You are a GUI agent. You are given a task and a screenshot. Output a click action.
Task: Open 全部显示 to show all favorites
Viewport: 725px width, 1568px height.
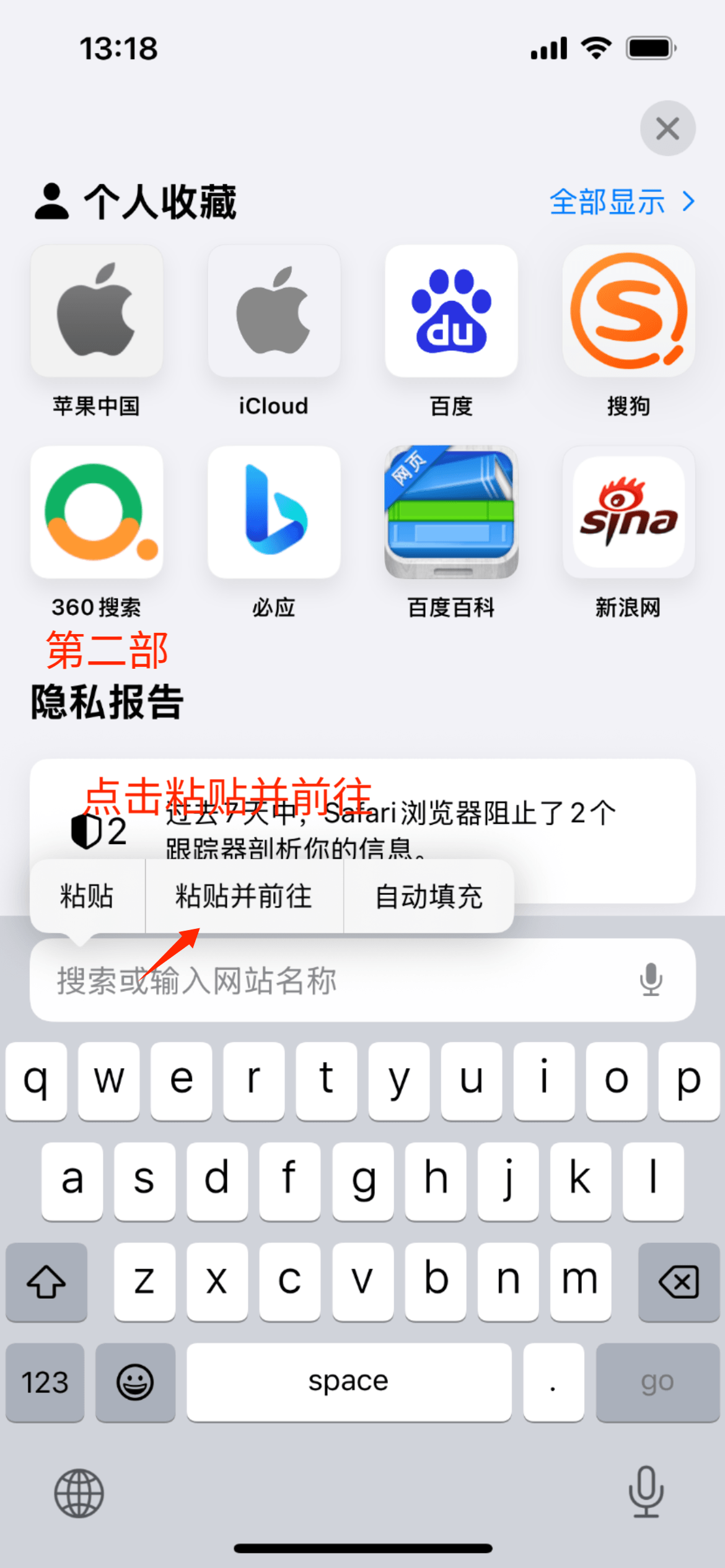point(622,202)
